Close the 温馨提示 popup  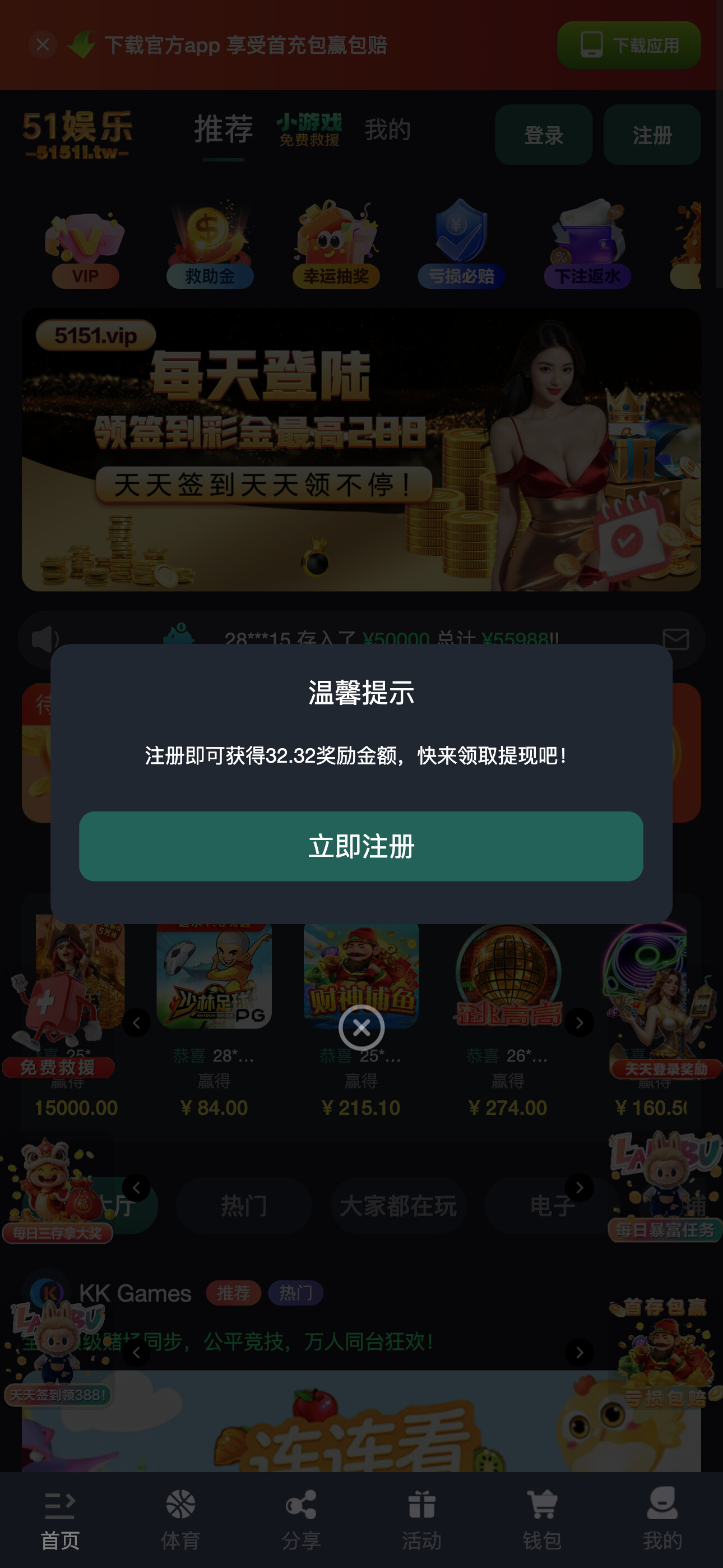click(x=361, y=1027)
